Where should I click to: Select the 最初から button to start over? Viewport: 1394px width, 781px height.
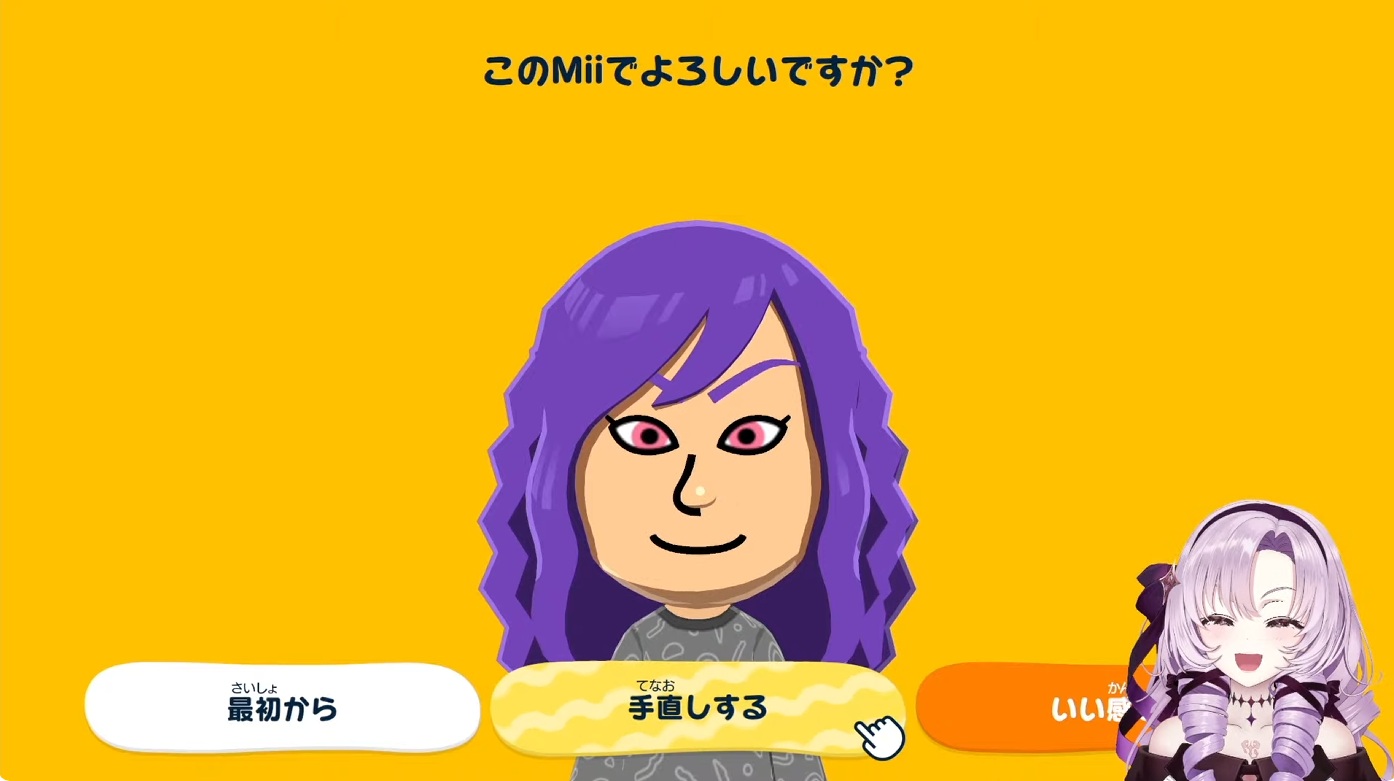282,708
